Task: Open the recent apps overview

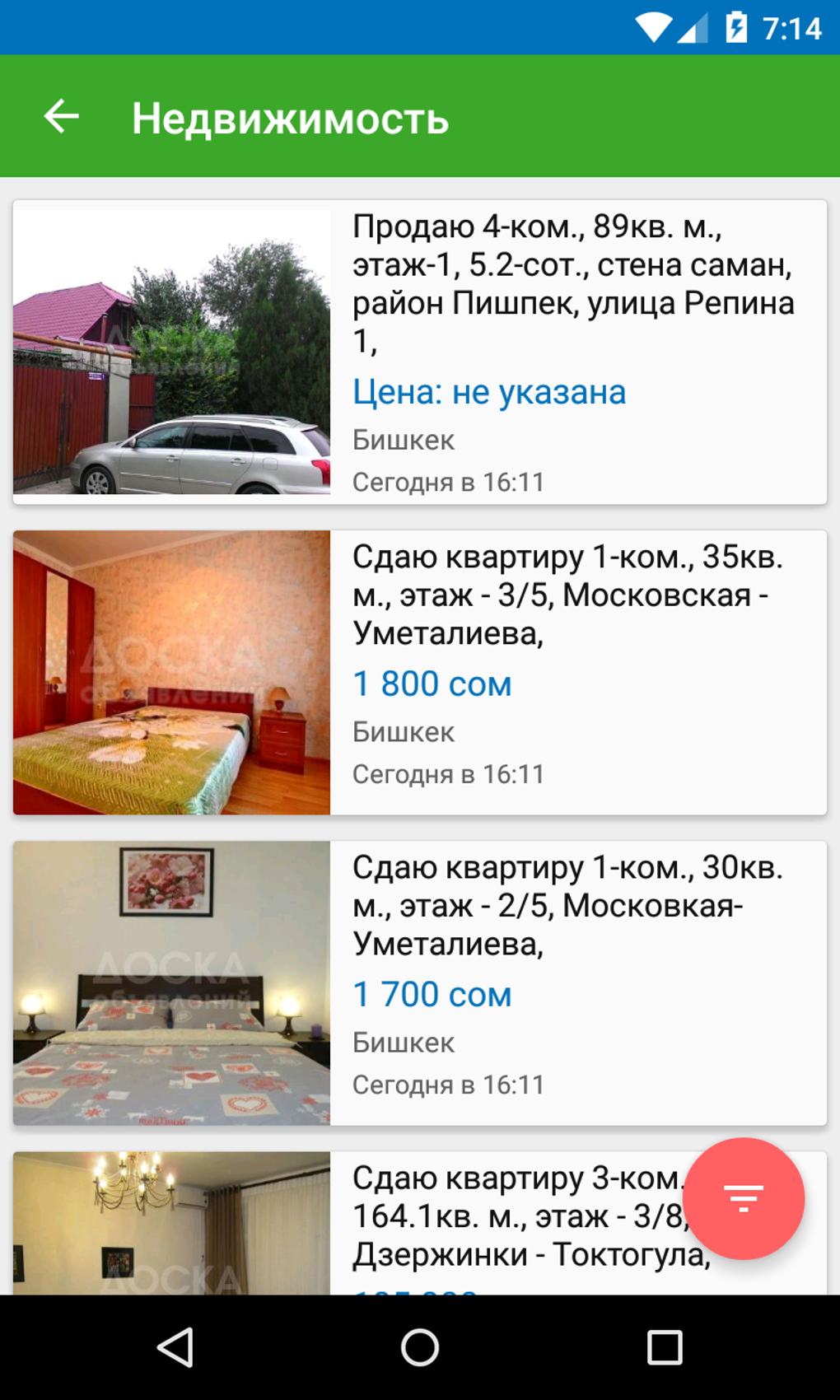Action: (x=665, y=1348)
